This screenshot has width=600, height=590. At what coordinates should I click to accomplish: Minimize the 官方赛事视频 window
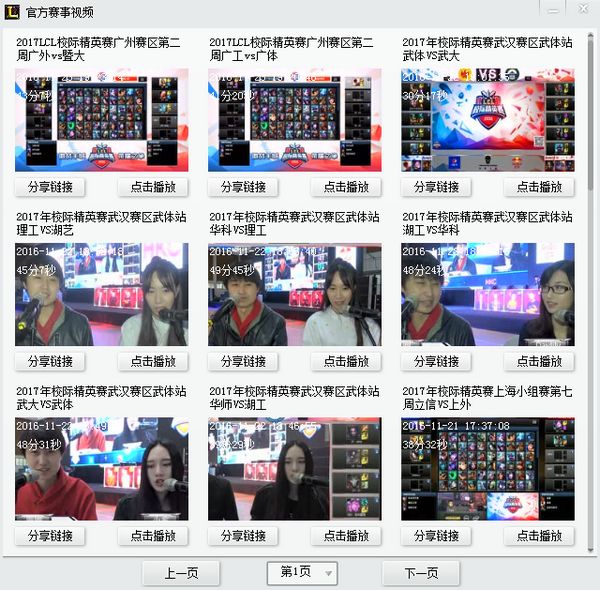(x=553, y=9)
